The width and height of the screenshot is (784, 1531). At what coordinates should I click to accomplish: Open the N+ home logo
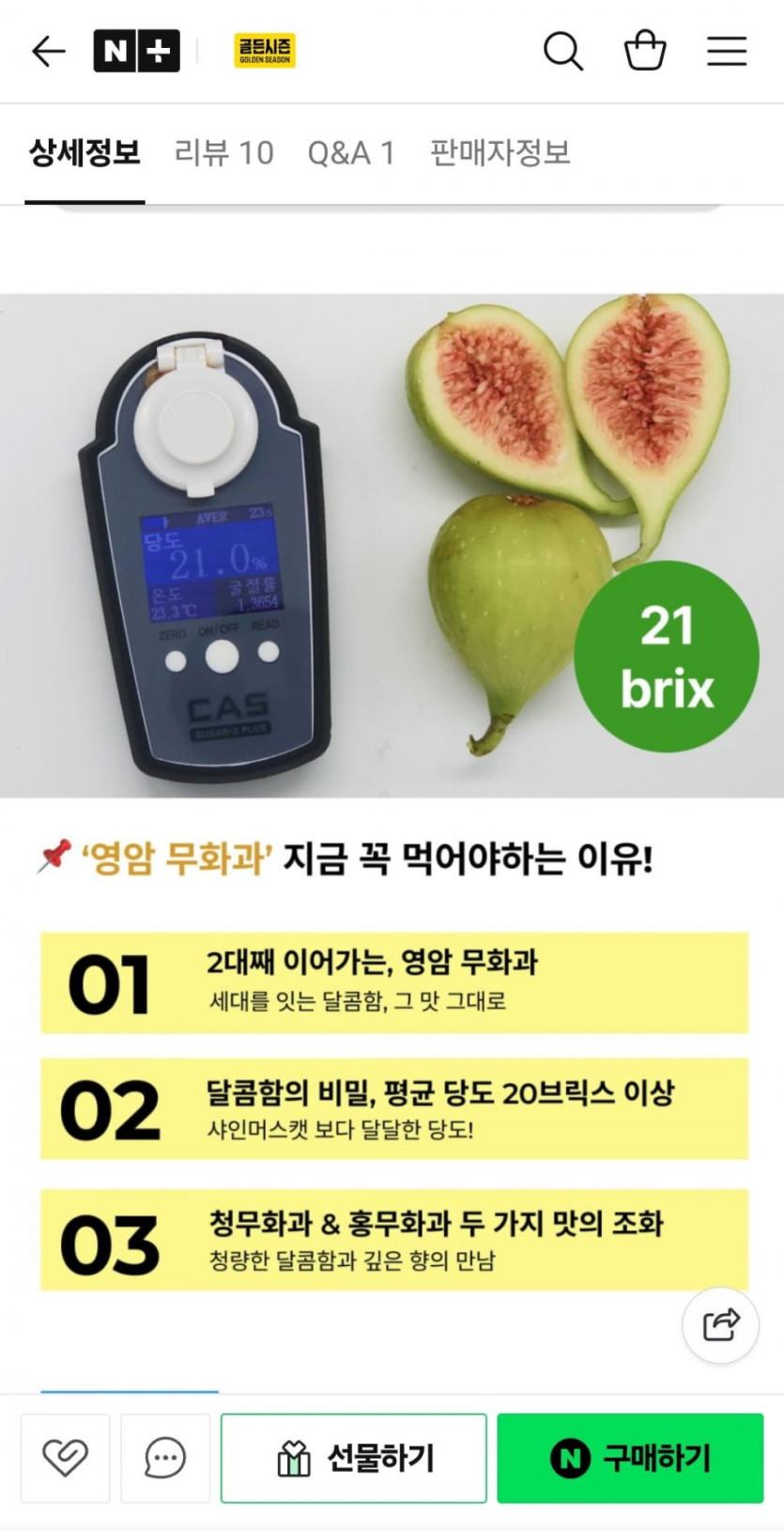click(x=136, y=51)
